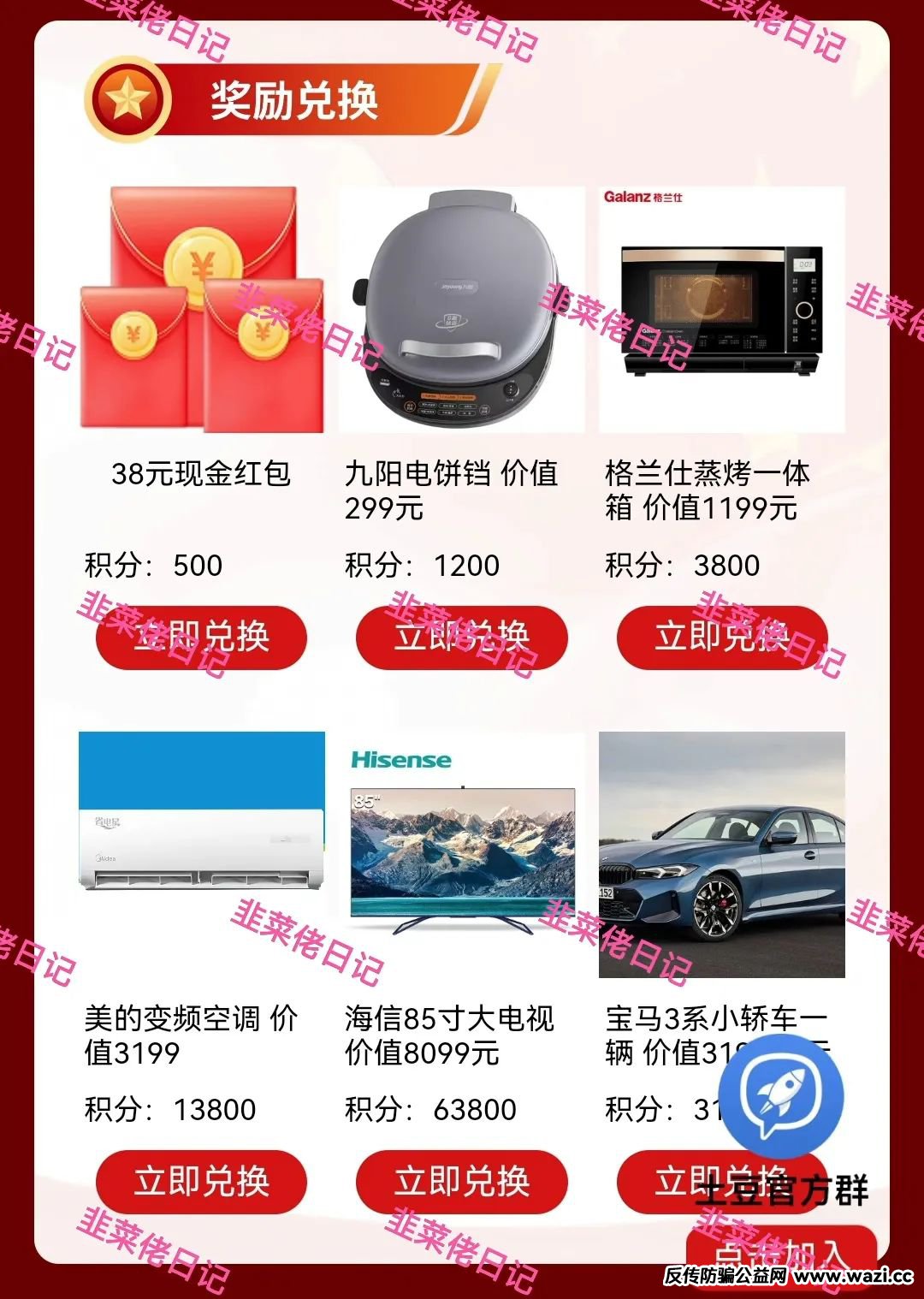Select 立即兑换 for 海信85寸大电视
Viewport: 924px width, 1299px height.
[x=462, y=1182]
